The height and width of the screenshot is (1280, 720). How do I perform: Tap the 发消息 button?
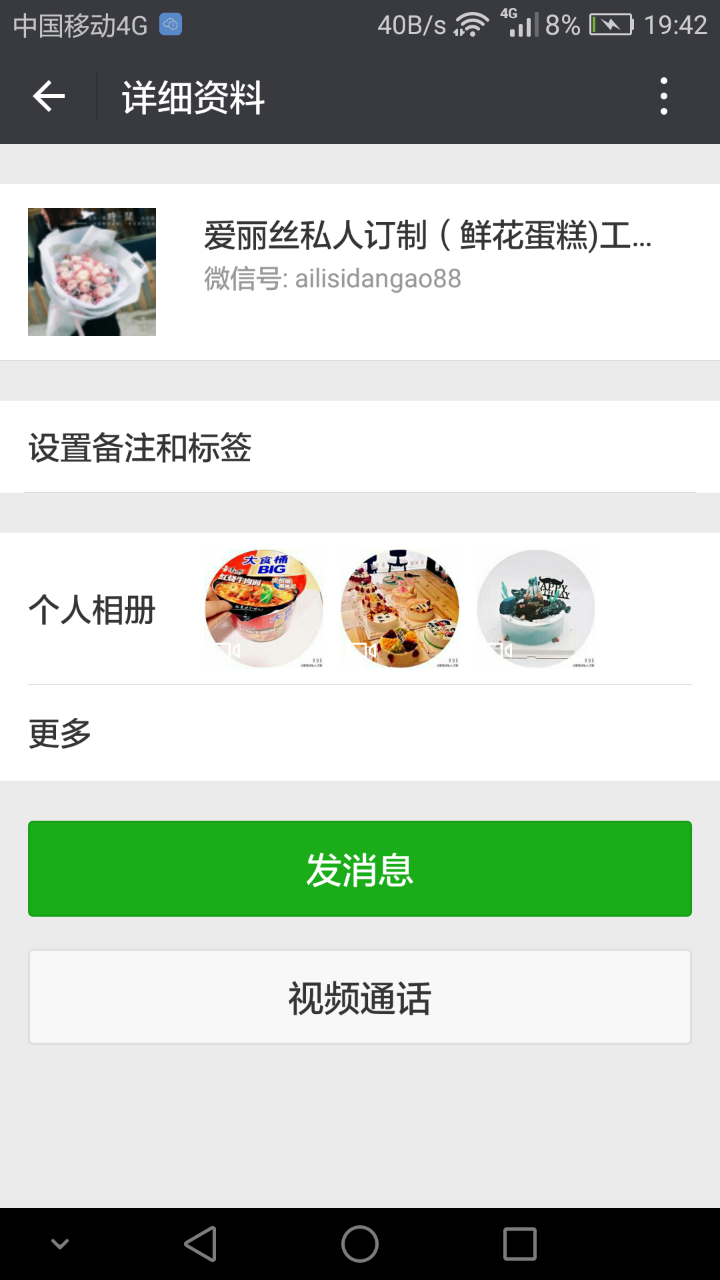coord(360,869)
